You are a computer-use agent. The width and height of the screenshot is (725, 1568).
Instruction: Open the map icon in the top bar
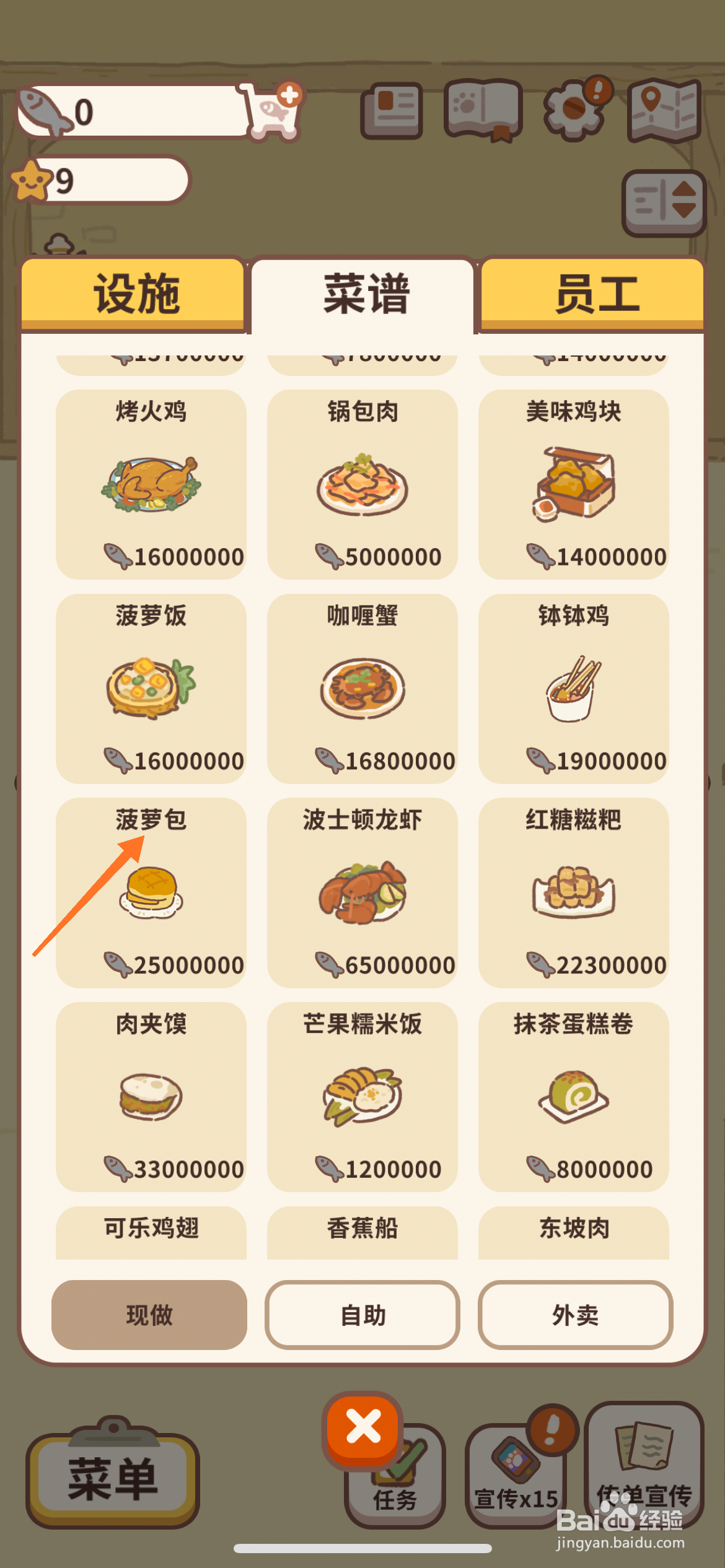664,111
